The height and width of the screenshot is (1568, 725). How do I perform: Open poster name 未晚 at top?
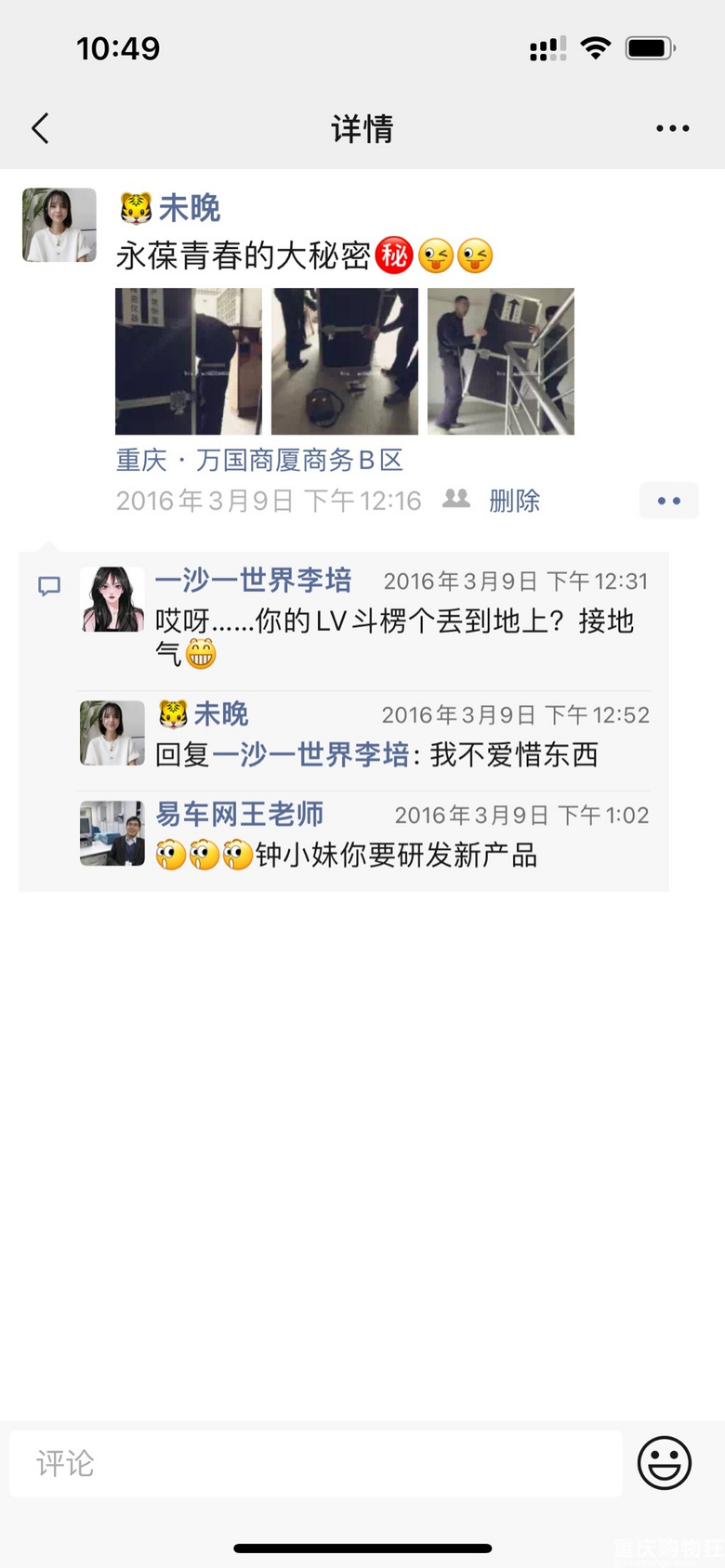pyautogui.click(x=189, y=208)
